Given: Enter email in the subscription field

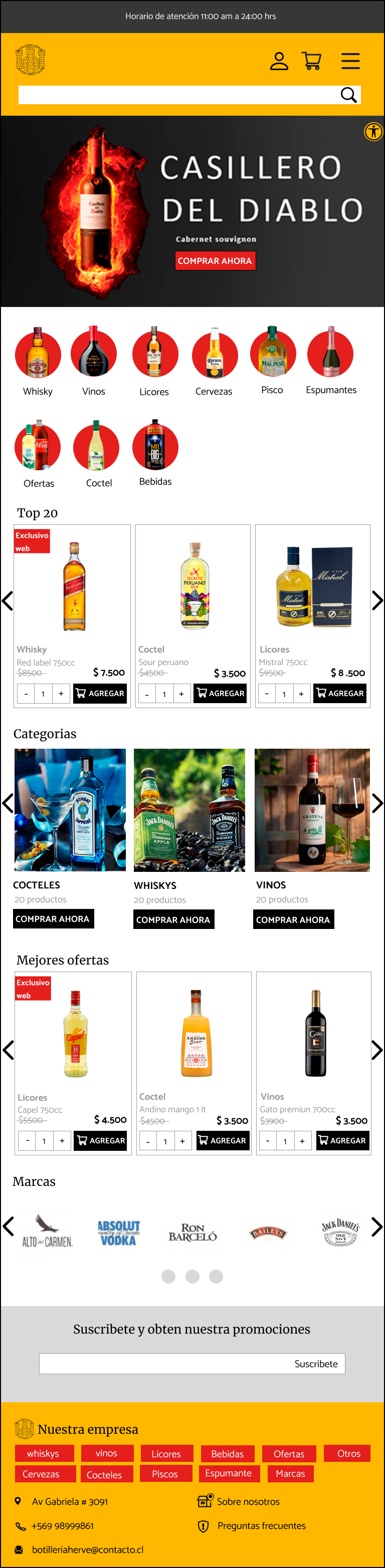Looking at the screenshot, I should coord(164,1364).
